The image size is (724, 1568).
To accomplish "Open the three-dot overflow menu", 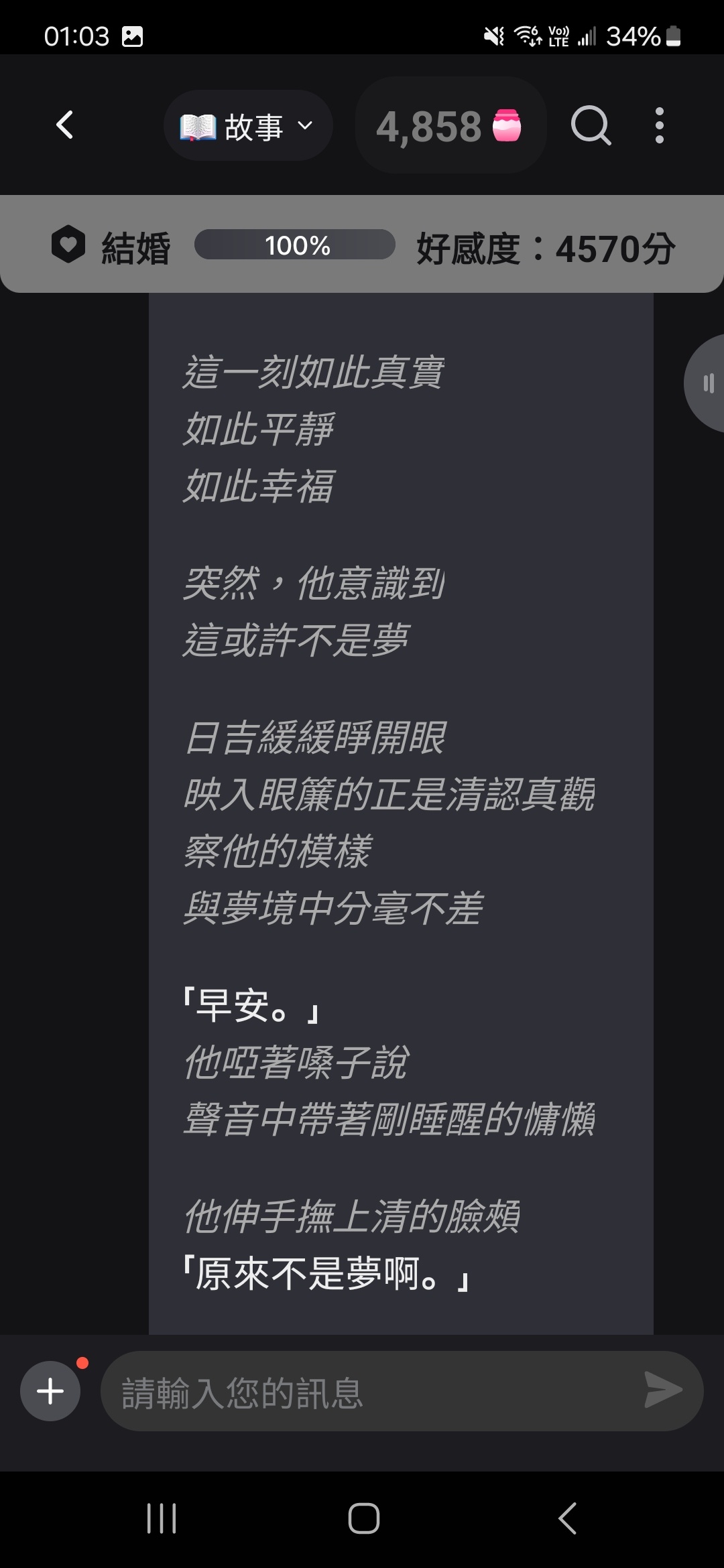I will point(660,125).
